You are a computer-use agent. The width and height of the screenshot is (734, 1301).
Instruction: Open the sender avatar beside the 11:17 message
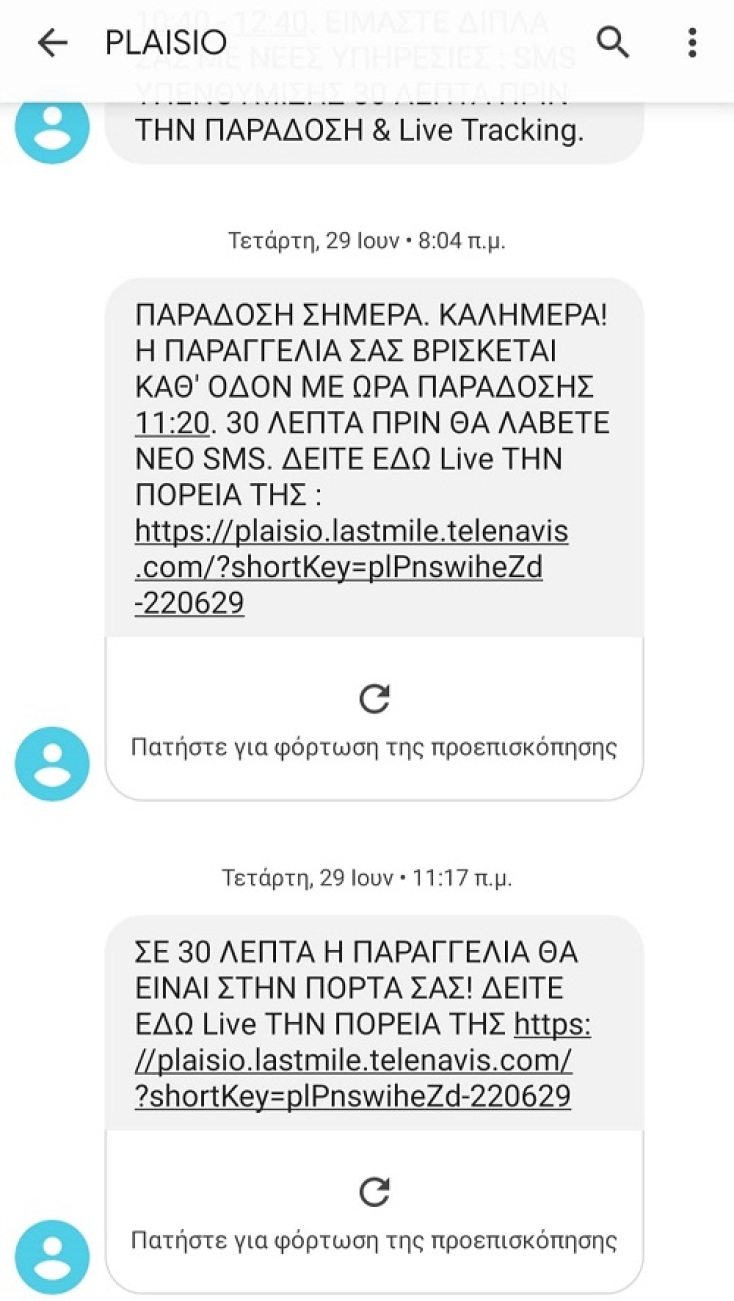tap(52, 1257)
